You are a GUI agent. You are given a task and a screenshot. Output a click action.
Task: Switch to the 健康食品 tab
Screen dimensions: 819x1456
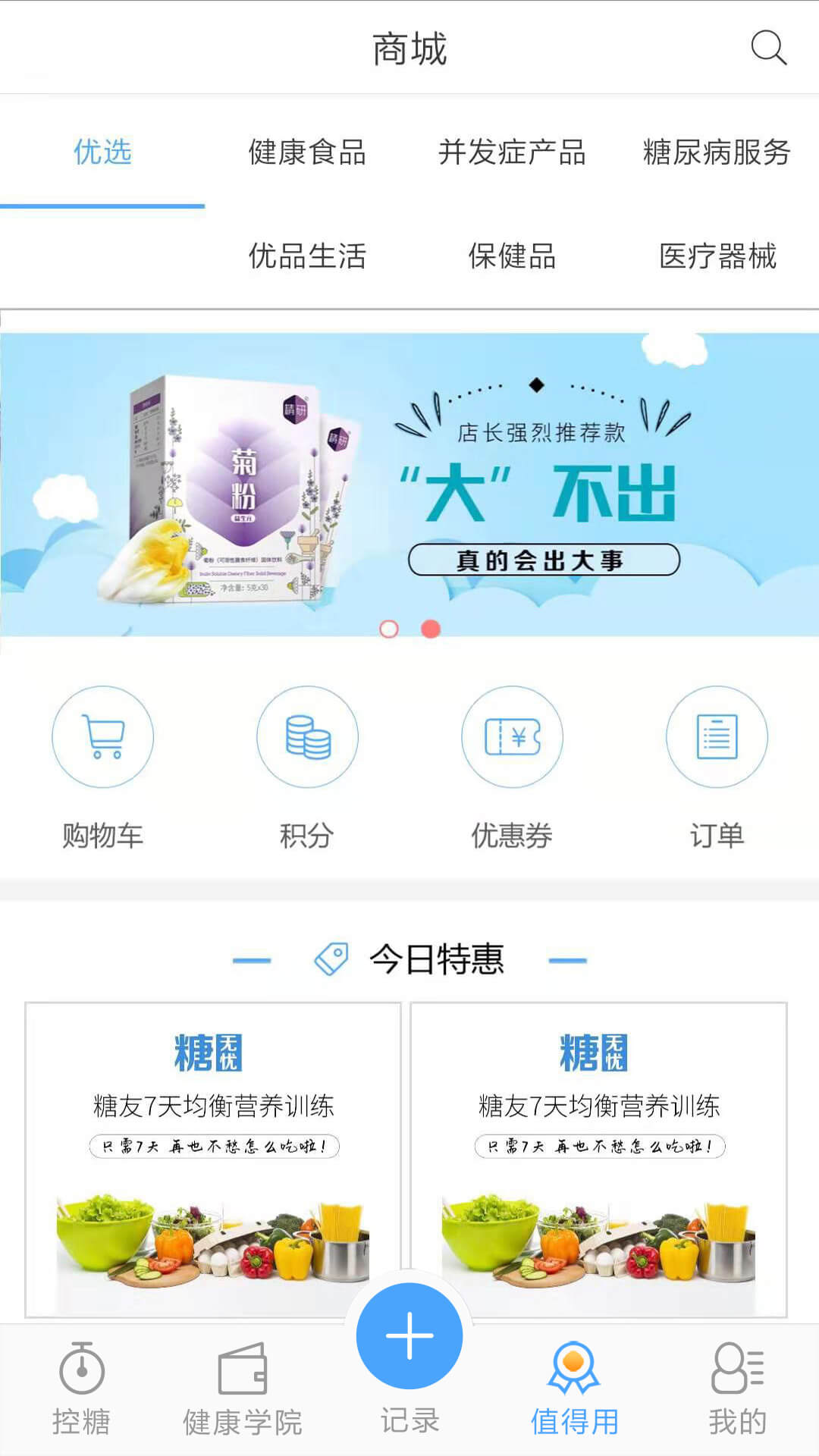307,154
